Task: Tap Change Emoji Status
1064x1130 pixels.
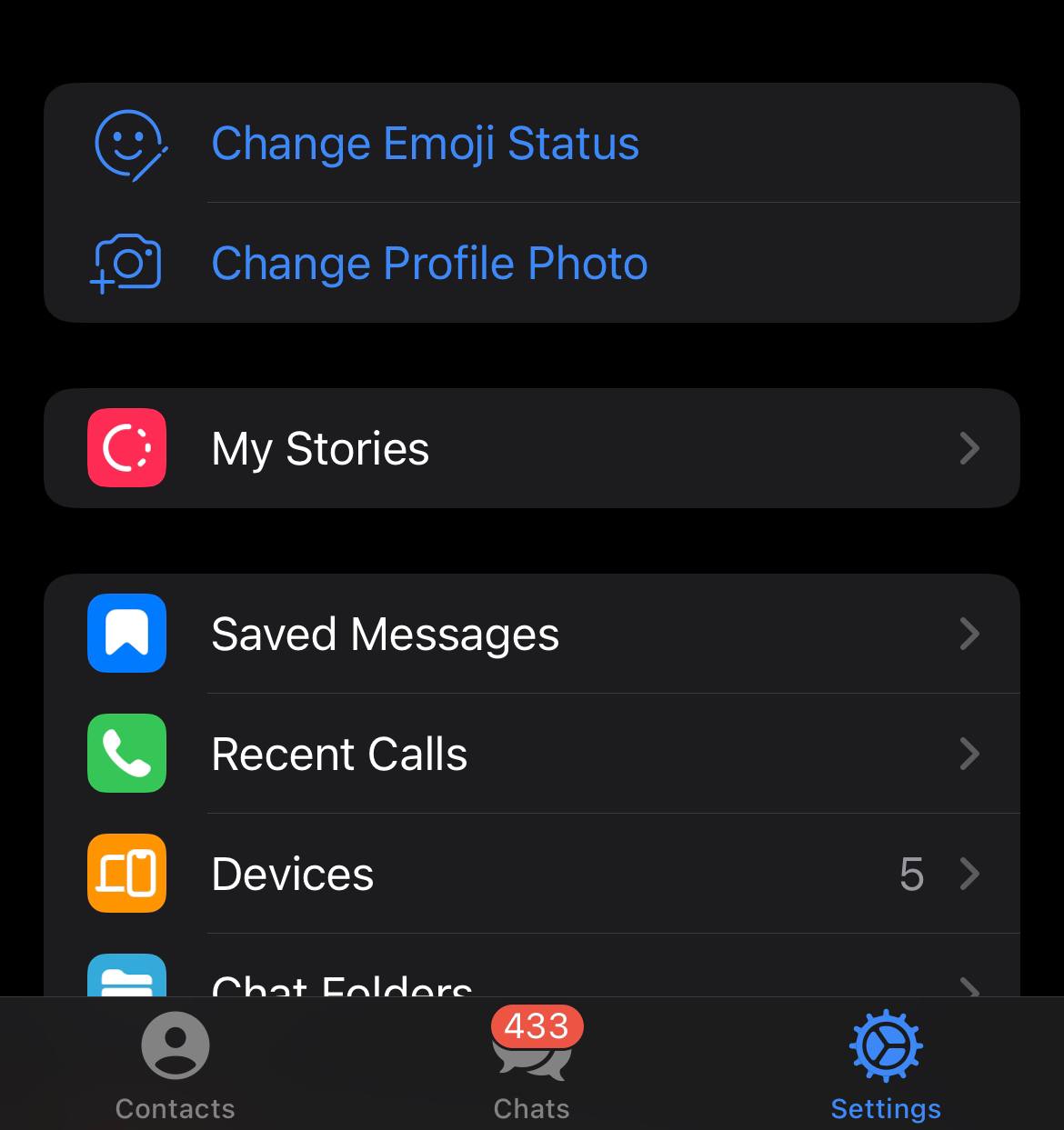Action: [x=425, y=144]
